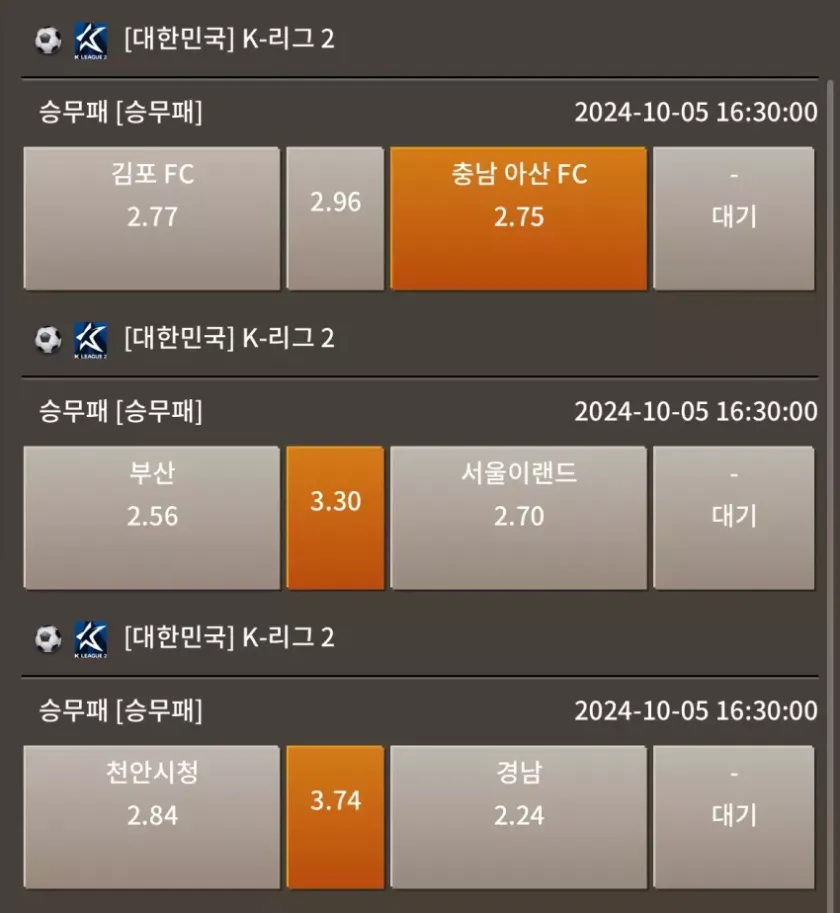Choose 경남 win at 2.24
This screenshot has width=840, height=913.
518,816
